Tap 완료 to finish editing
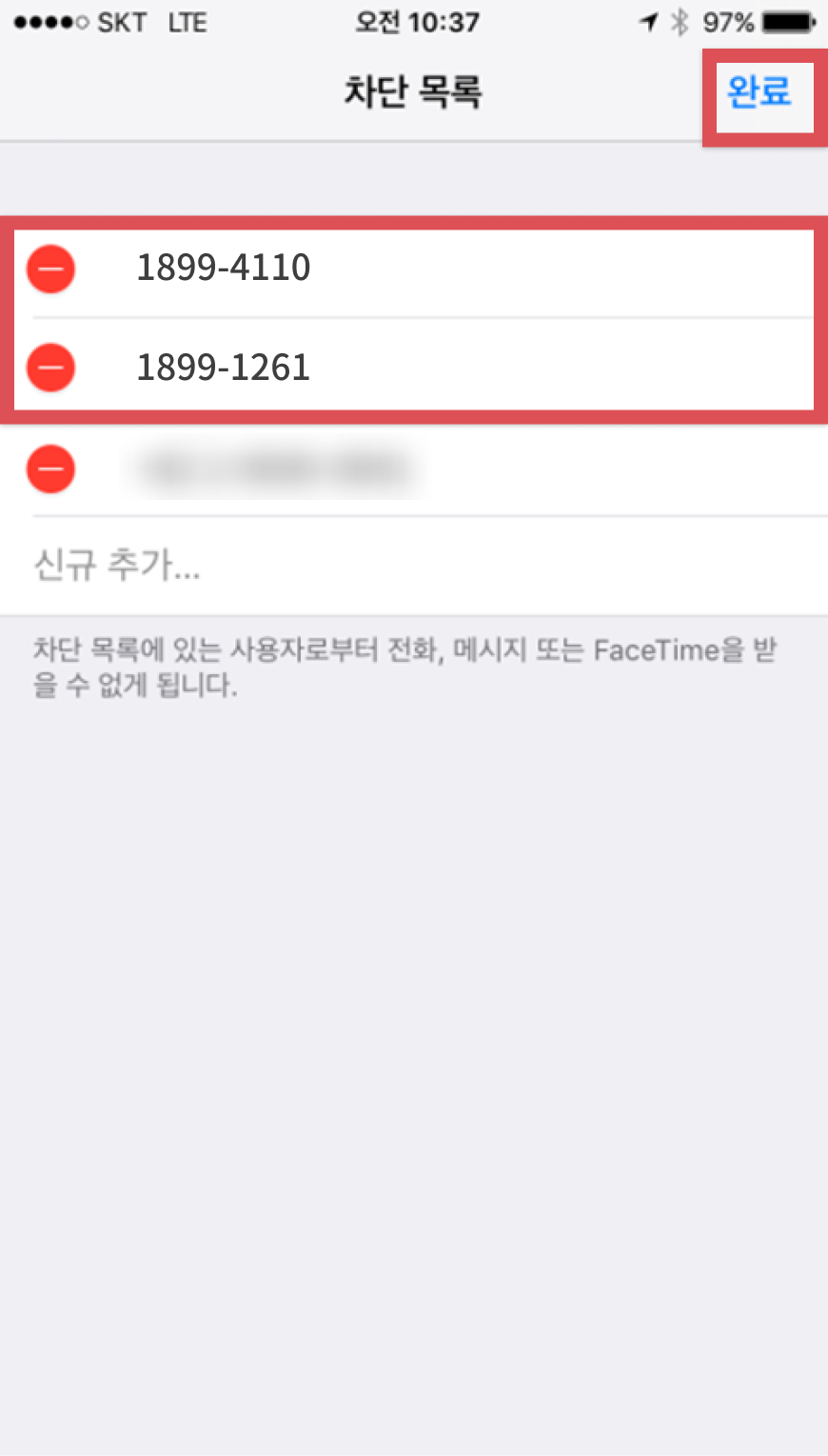This screenshot has width=828, height=1456. coord(759,92)
